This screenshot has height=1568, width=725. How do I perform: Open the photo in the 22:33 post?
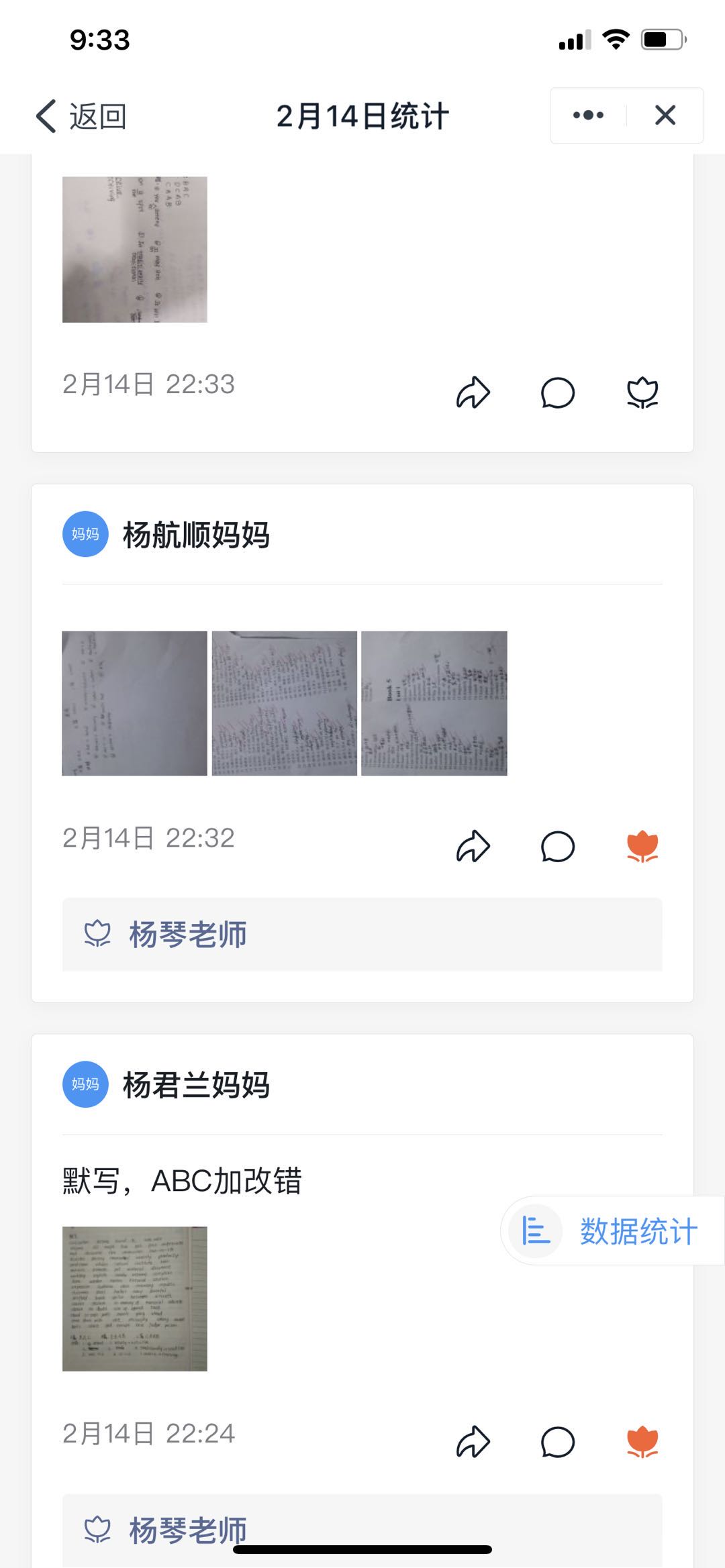pos(135,250)
